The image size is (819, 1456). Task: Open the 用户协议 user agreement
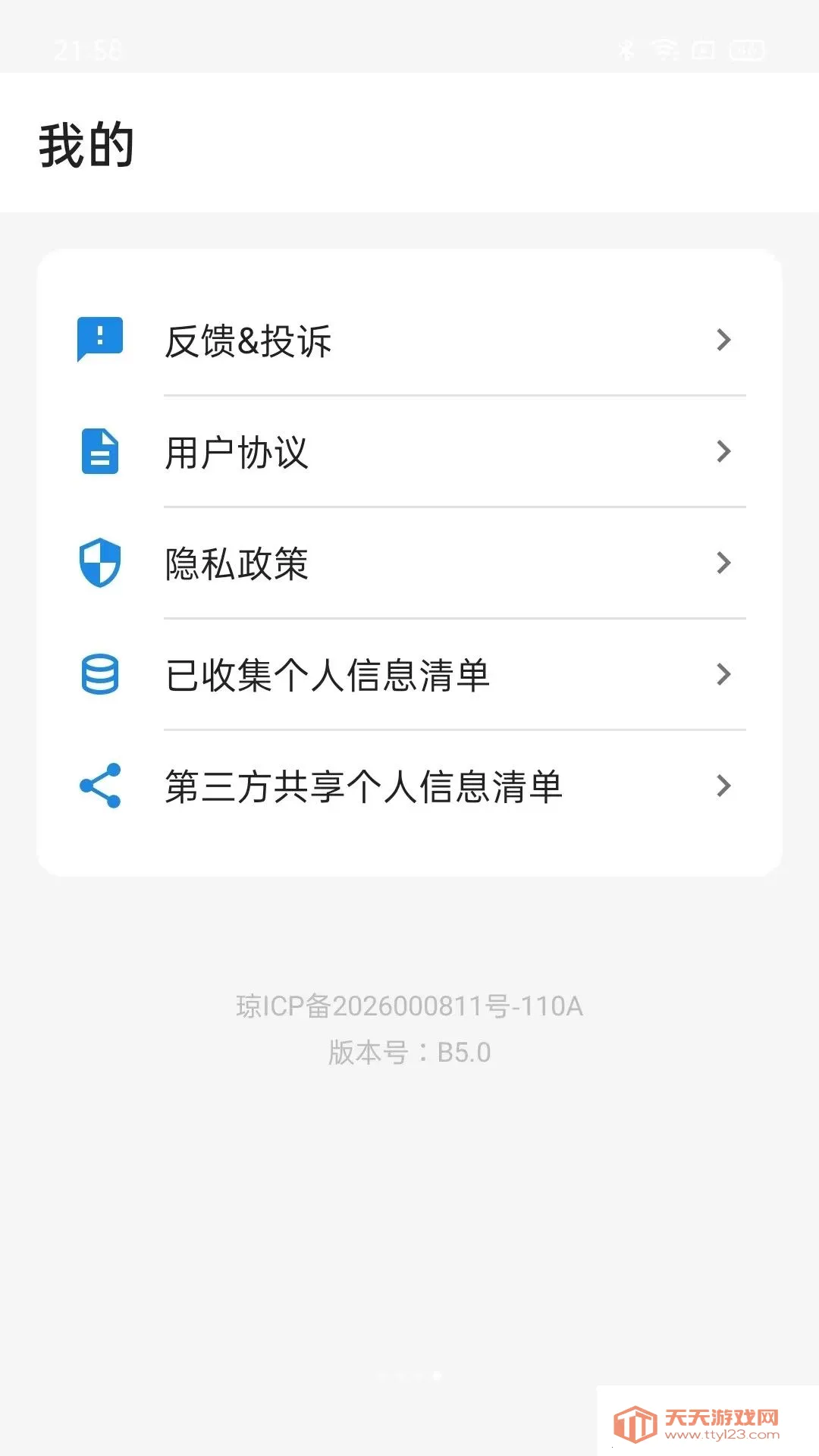tap(409, 451)
